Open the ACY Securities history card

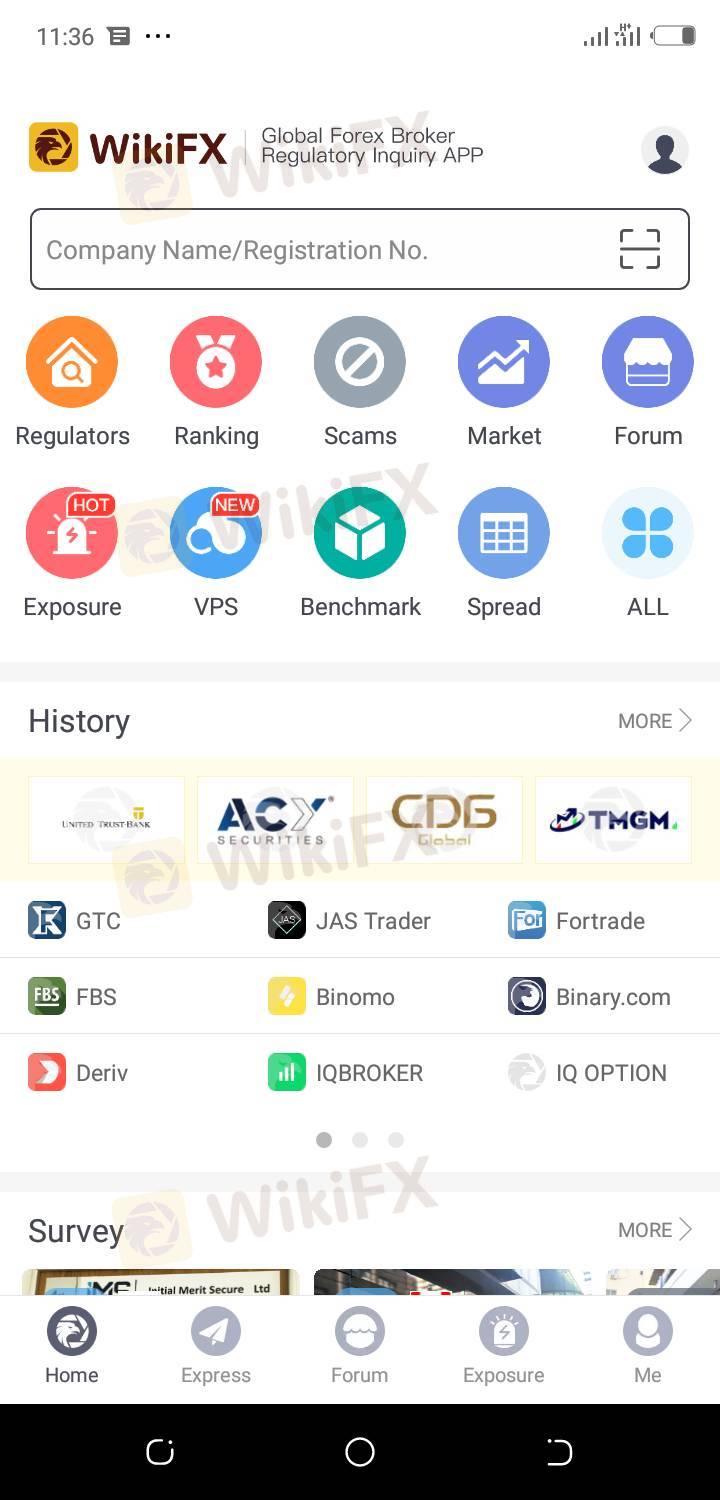click(275, 820)
